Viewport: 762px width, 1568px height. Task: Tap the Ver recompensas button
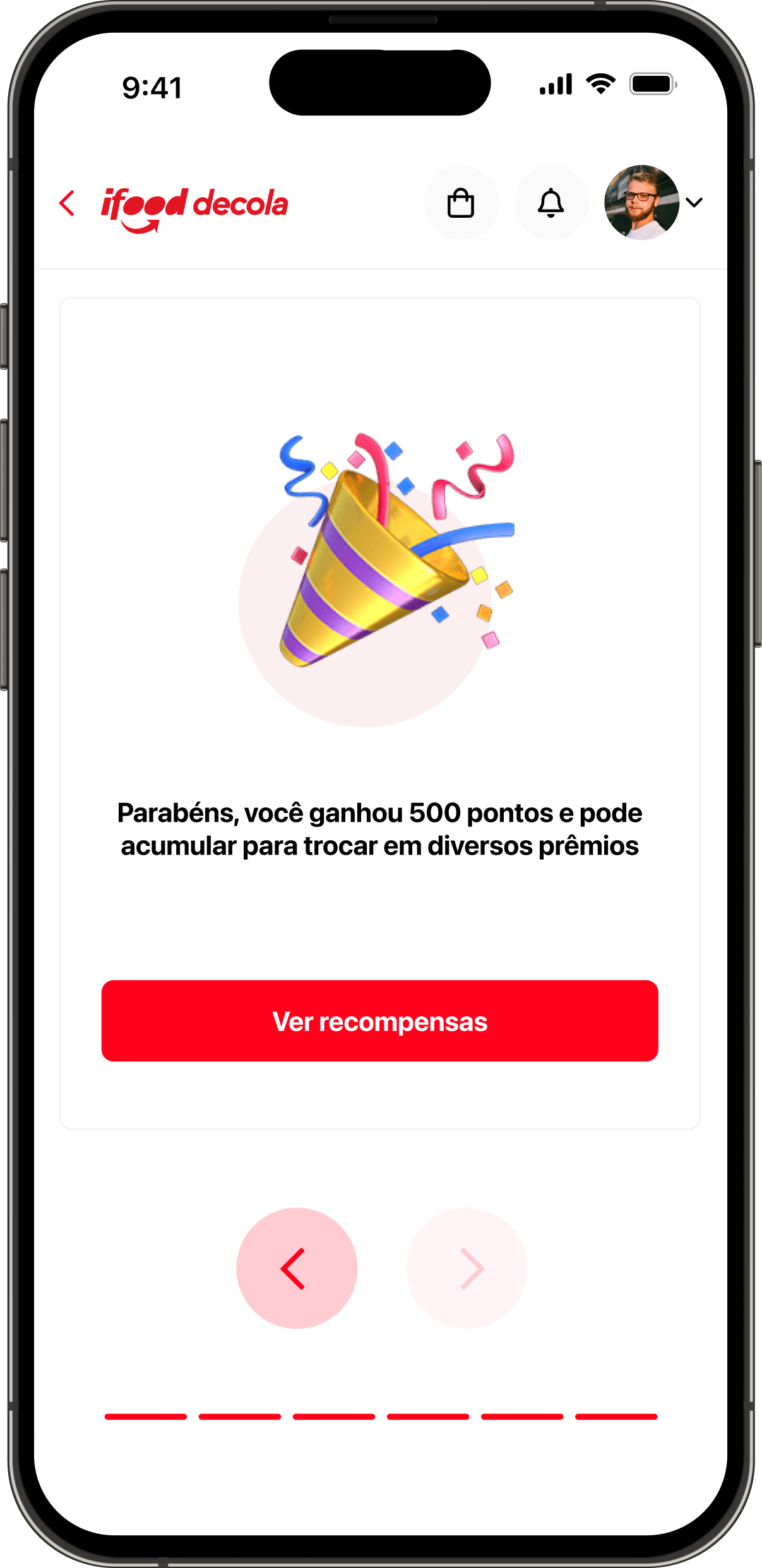click(380, 1021)
